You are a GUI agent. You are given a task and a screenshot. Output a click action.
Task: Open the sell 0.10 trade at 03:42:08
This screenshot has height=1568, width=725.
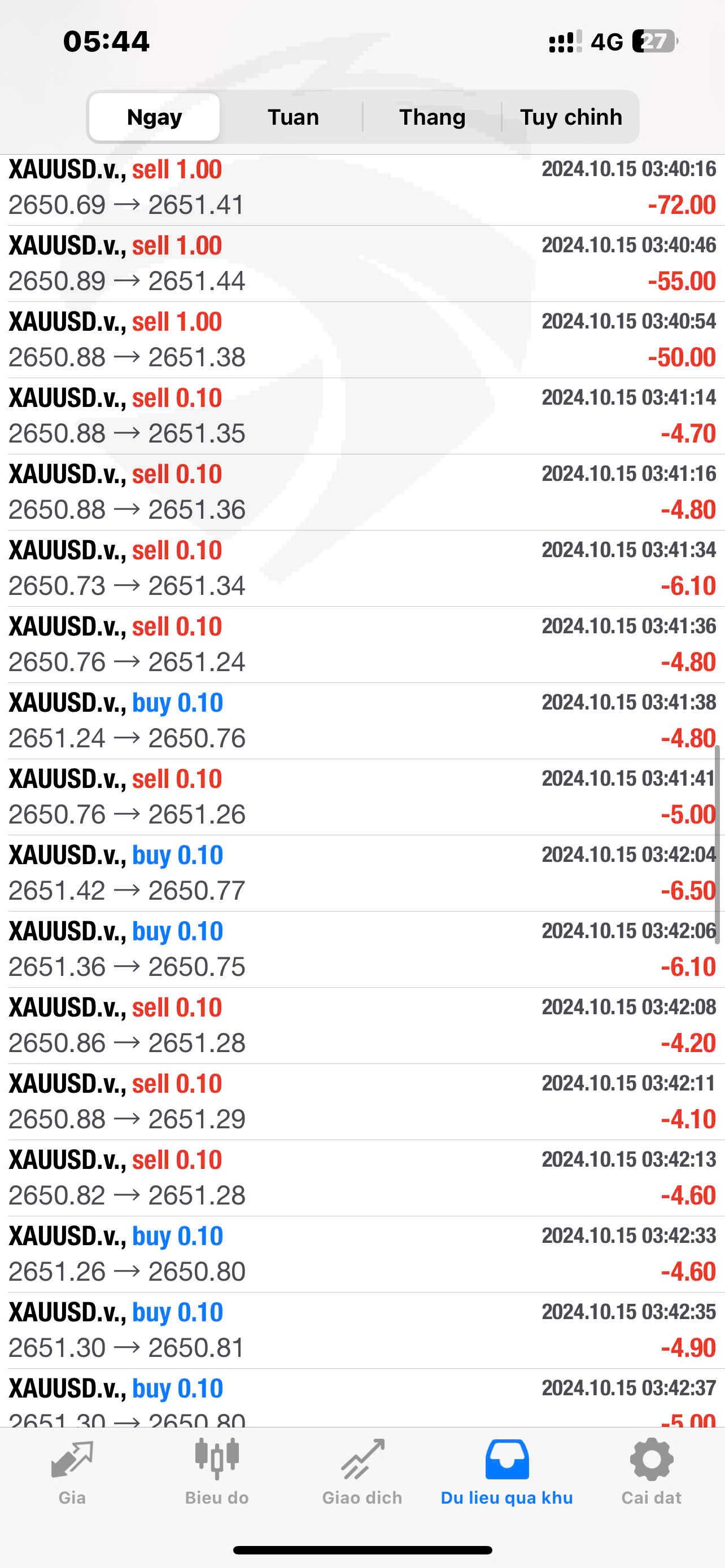tap(362, 1026)
